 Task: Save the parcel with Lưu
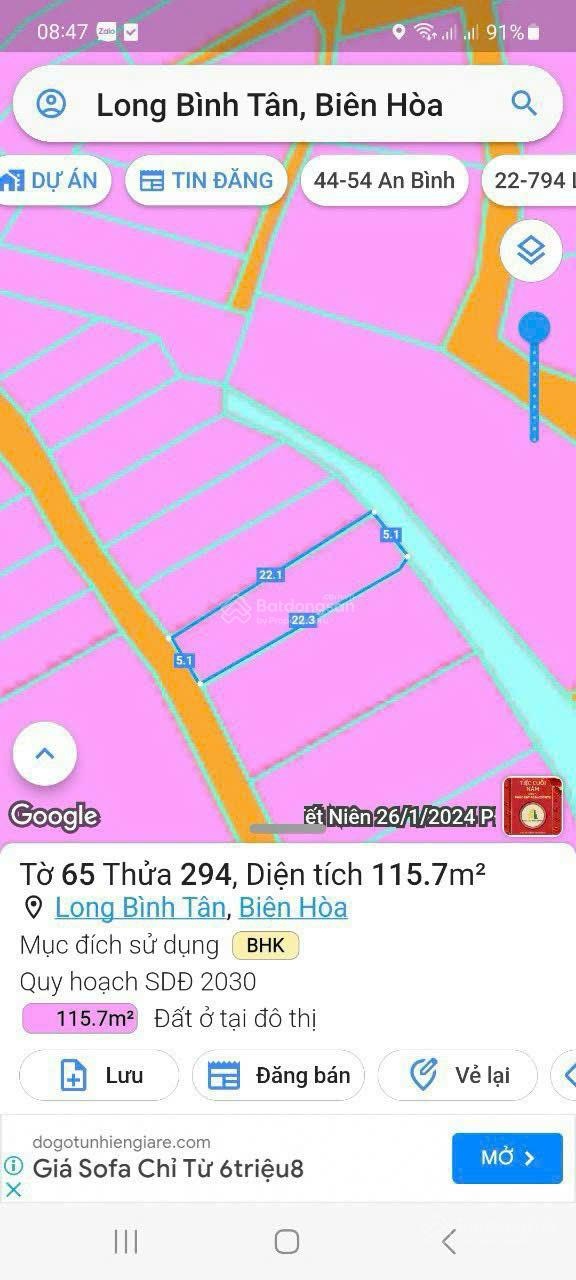[99, 1076]
